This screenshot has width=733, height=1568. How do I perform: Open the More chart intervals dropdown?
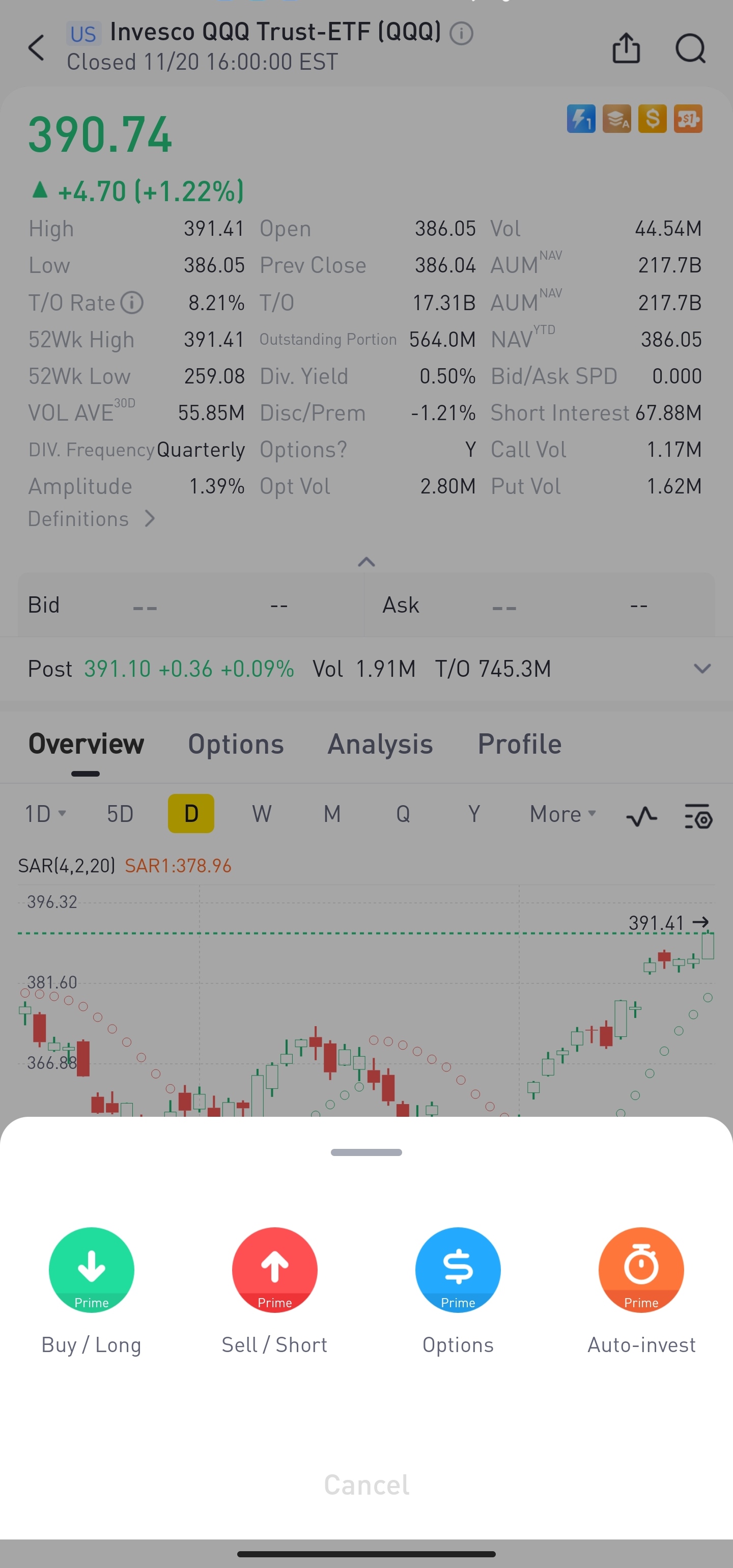[x=562, y=813]
